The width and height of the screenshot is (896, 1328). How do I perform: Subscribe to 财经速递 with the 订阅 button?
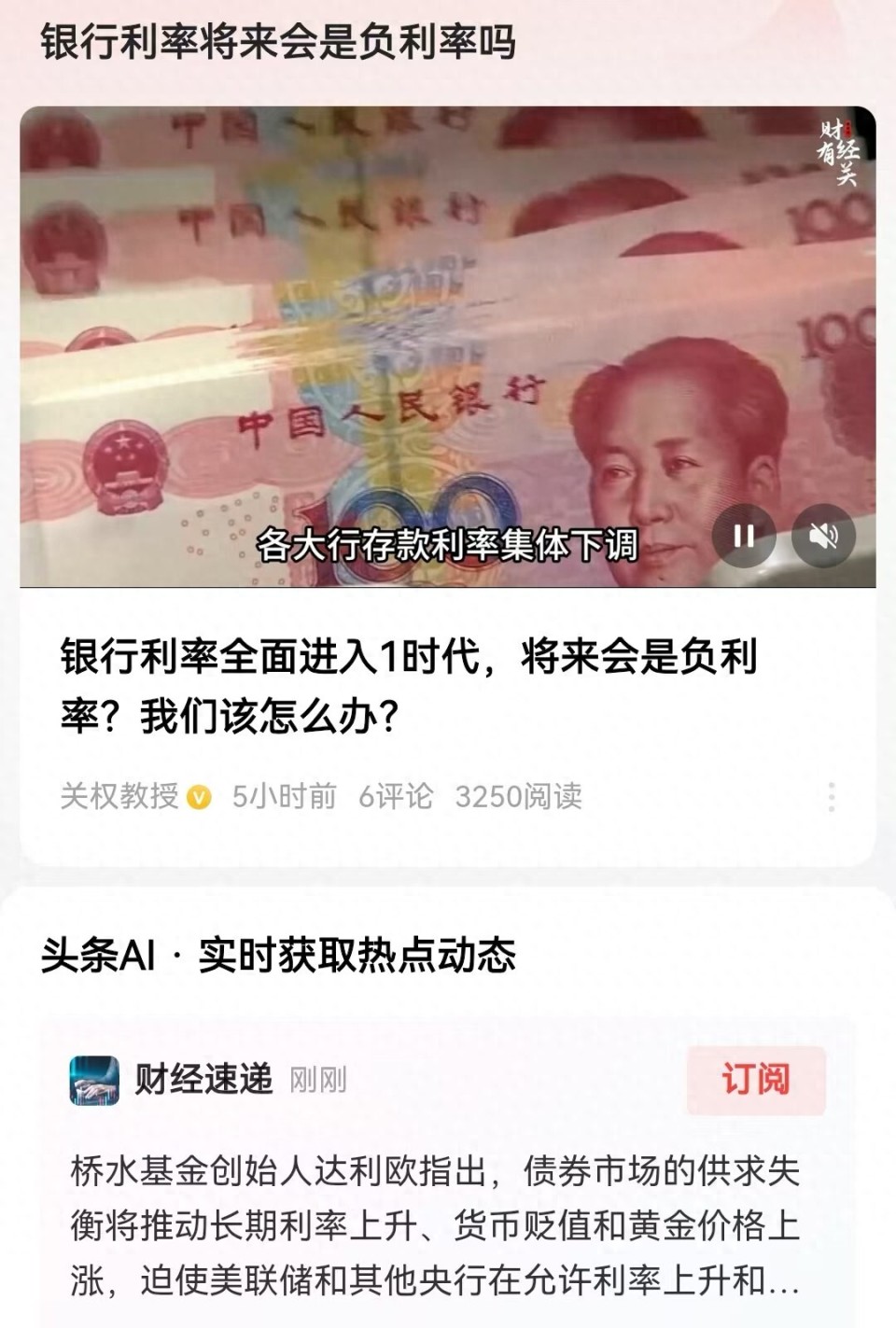point(758,1078)
